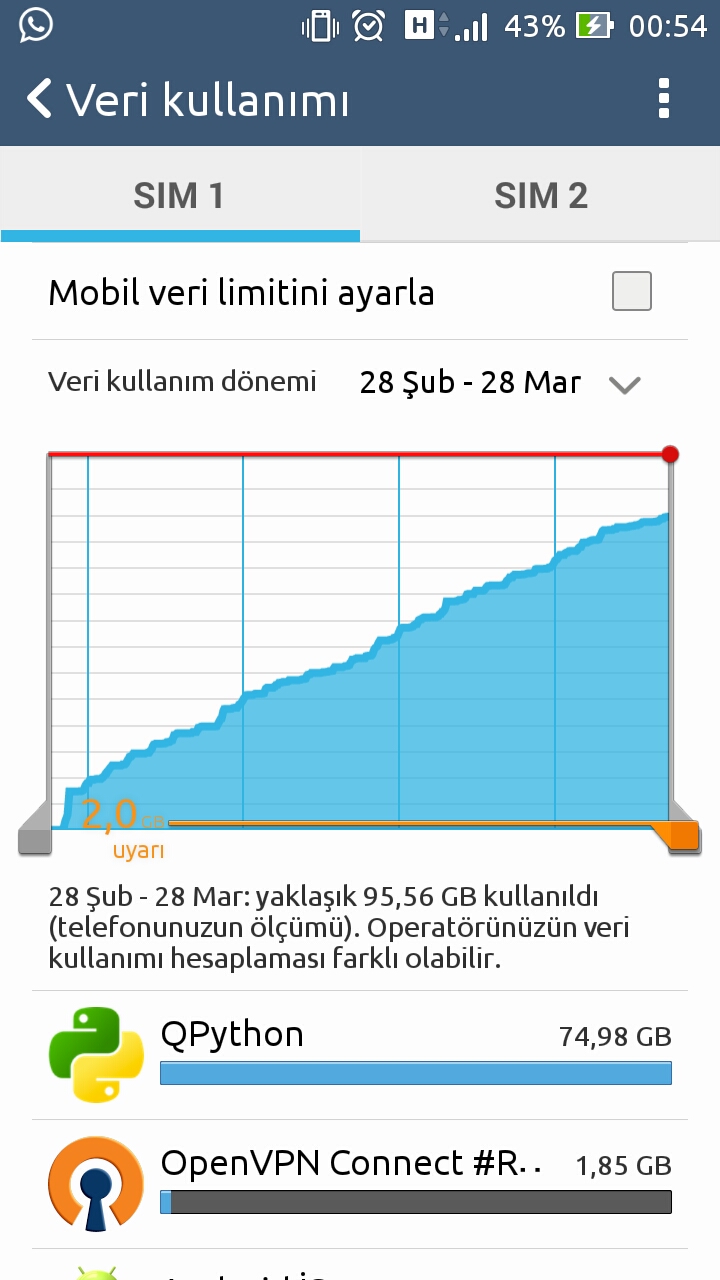
Task: Open OpenVPN Connect data usage details
Action: [360, 1184]
